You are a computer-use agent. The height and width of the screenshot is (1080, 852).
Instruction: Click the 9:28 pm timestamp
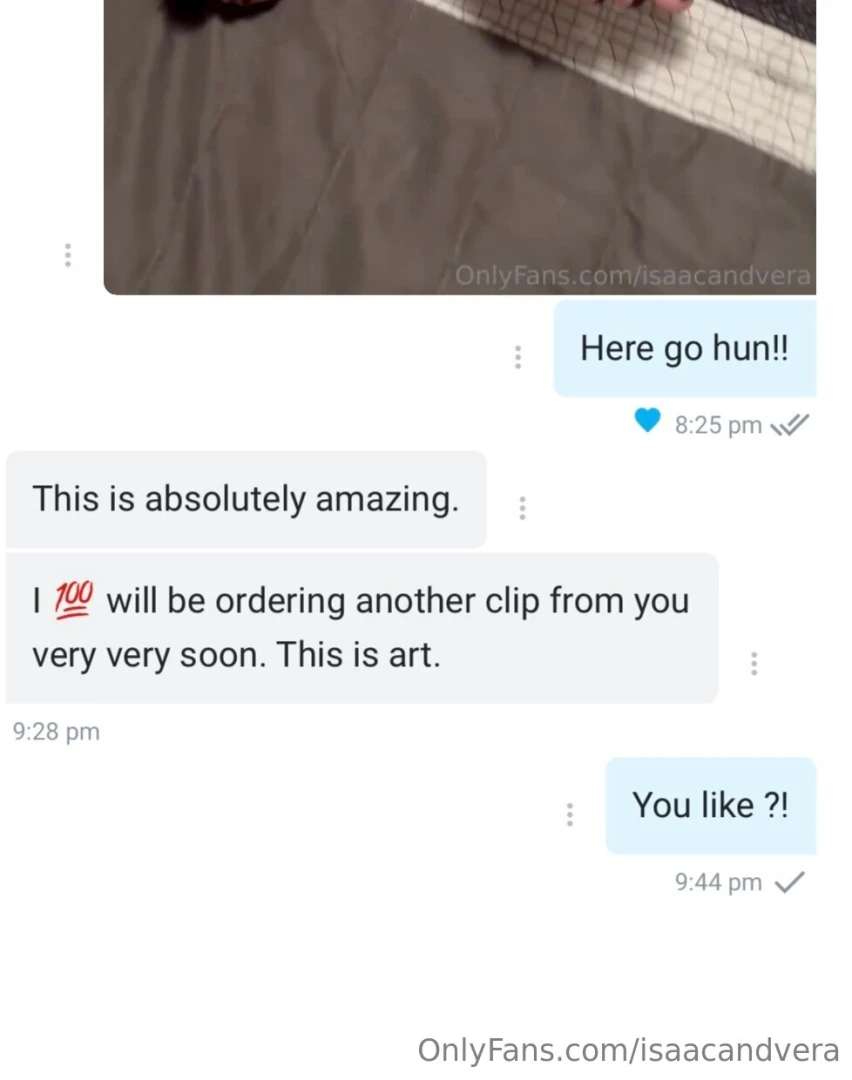[56, 731]
